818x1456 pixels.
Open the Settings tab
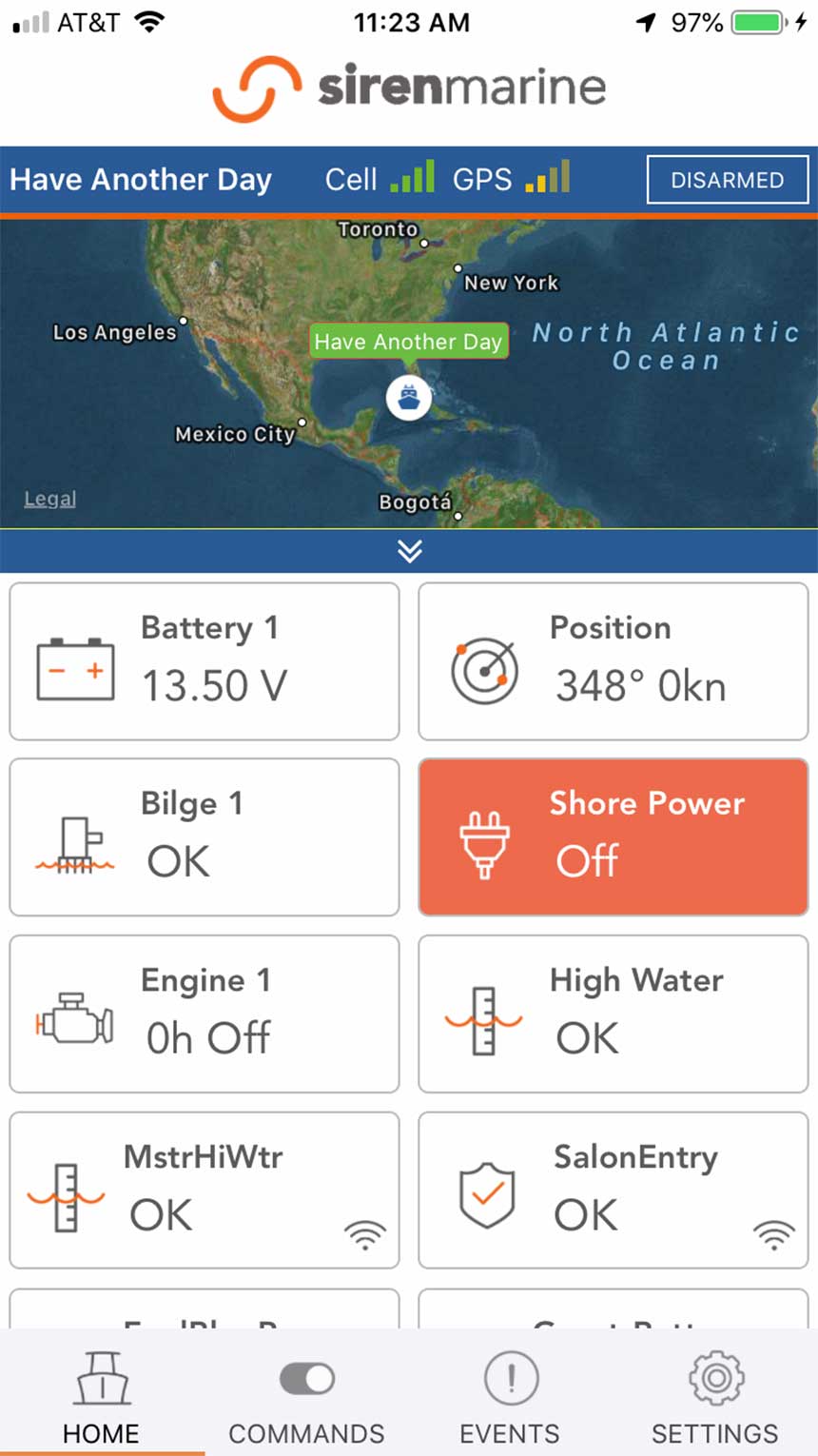715,1398
